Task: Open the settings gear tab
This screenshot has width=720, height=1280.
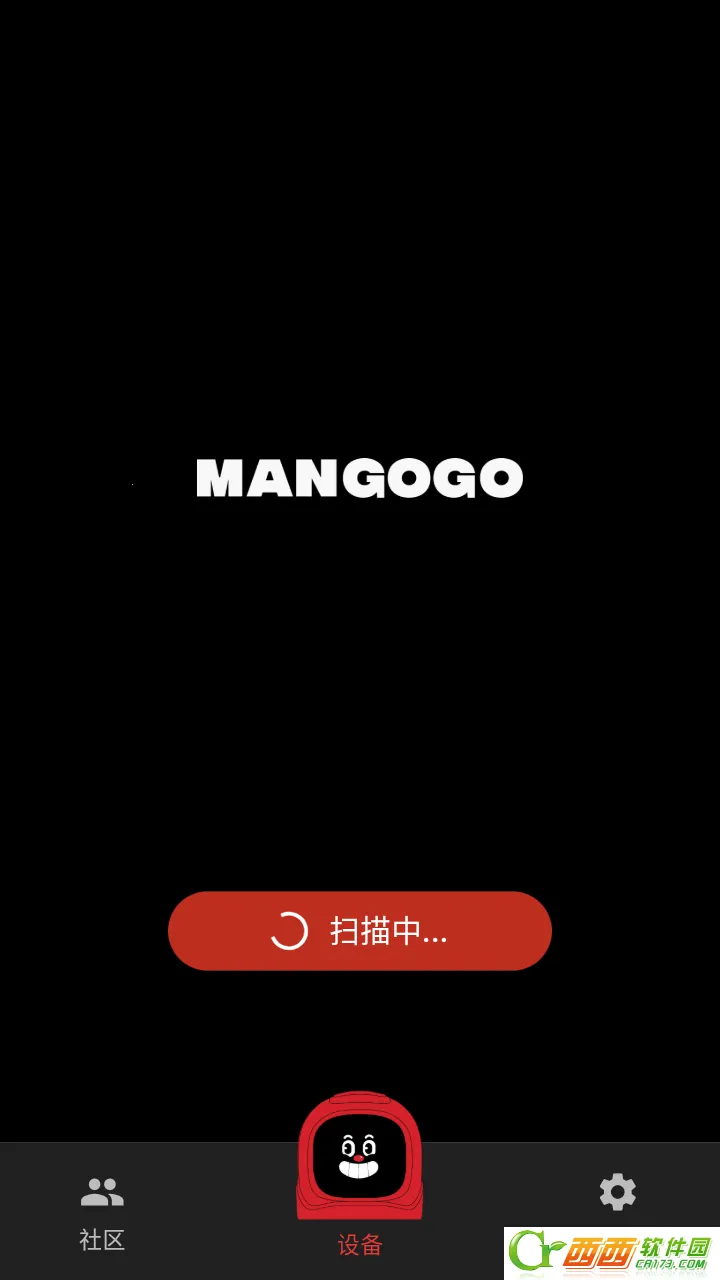Action: coord(617,1192)
